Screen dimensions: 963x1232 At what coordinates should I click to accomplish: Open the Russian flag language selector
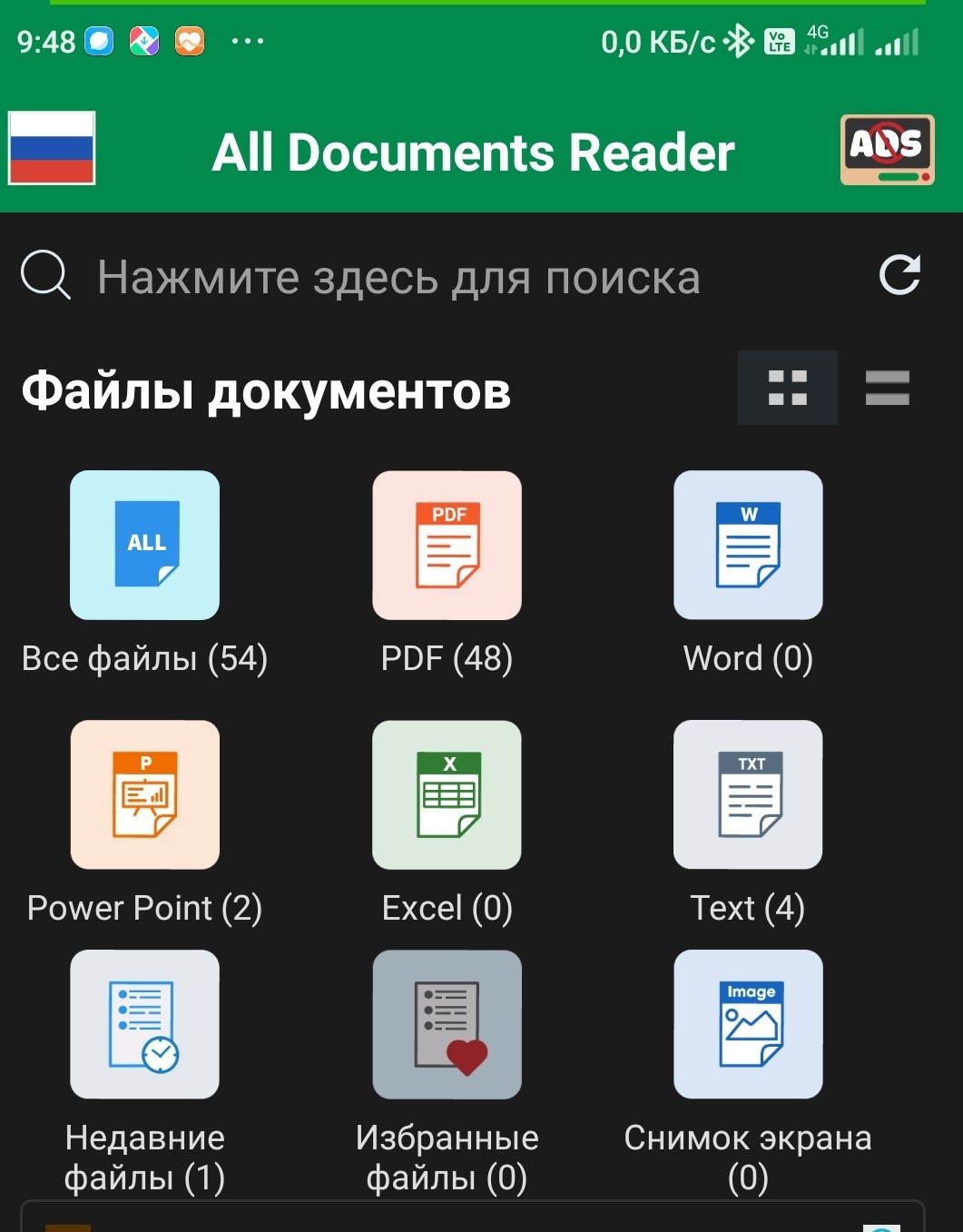coord(52,148)
